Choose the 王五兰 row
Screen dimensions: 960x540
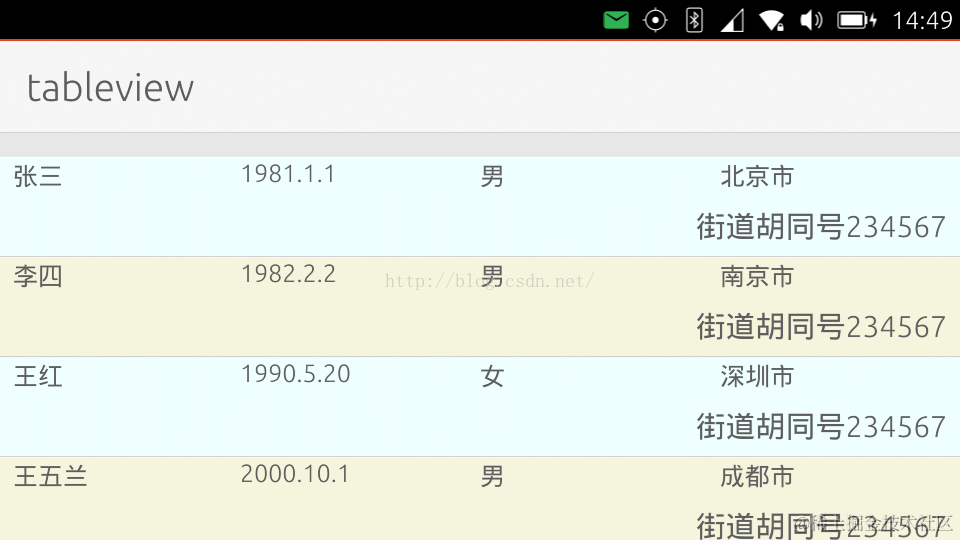(480, 498)
